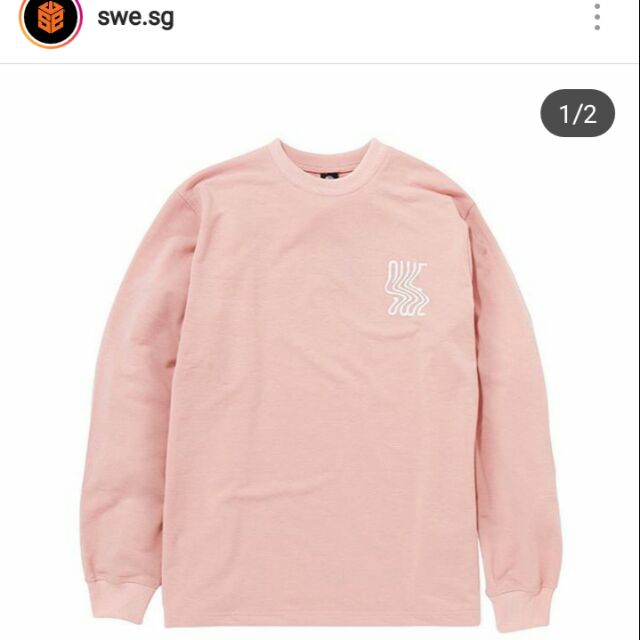Open the post's three-dot overflow menu
The image size is (640, 640).
pyautogui.click(x=597, y=17)
